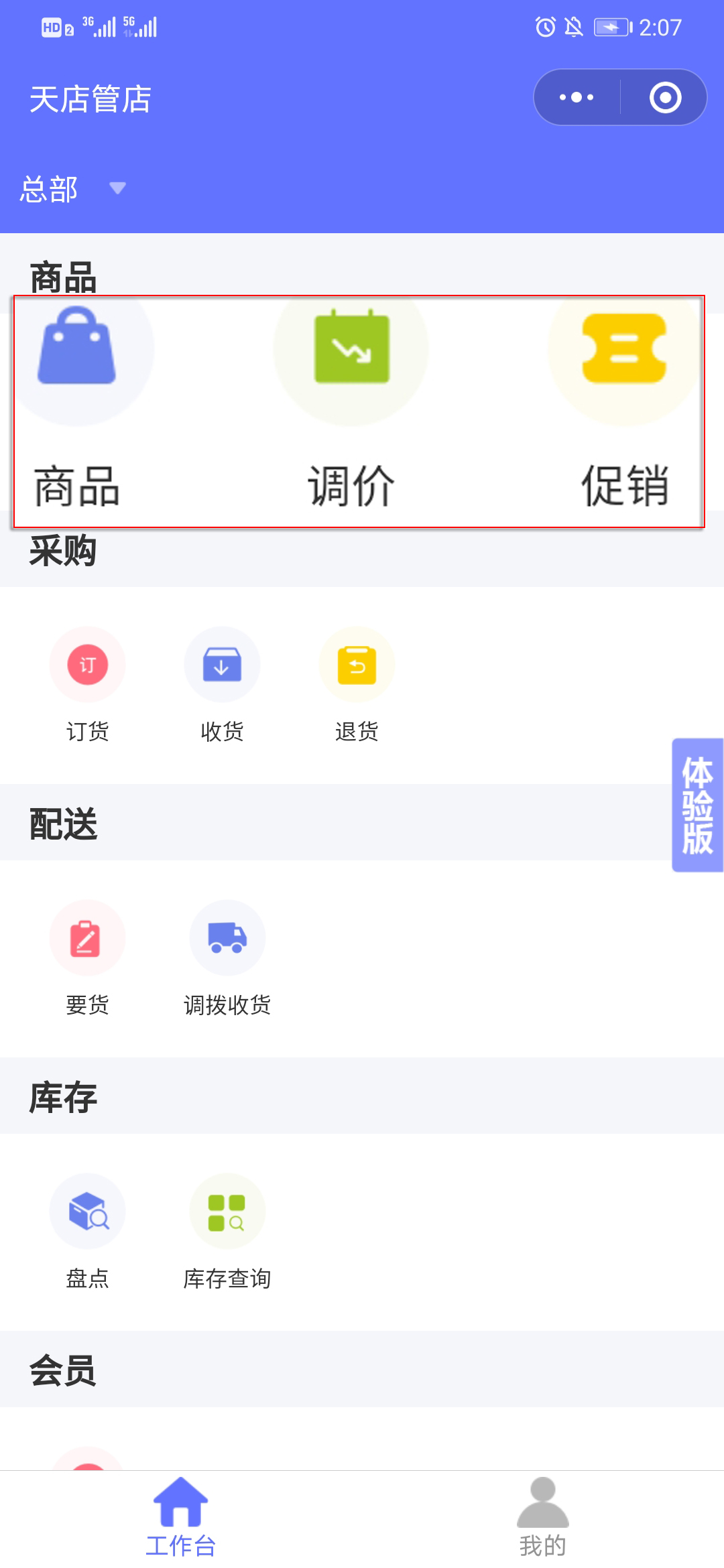Open the 盘点 stocktaking icon
The height and width of the screenshot is (1568, 724).
(x=86, y=1210)
